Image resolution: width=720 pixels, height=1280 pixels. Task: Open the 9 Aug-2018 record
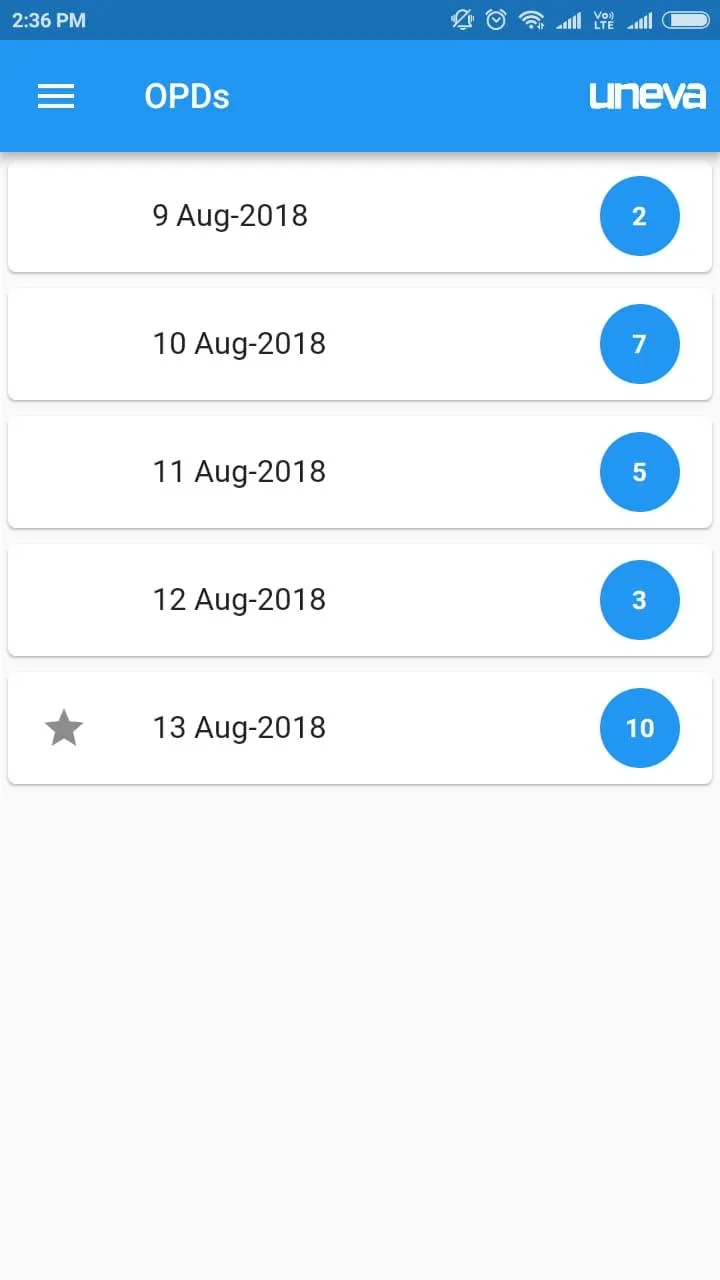tap(300, 216)
